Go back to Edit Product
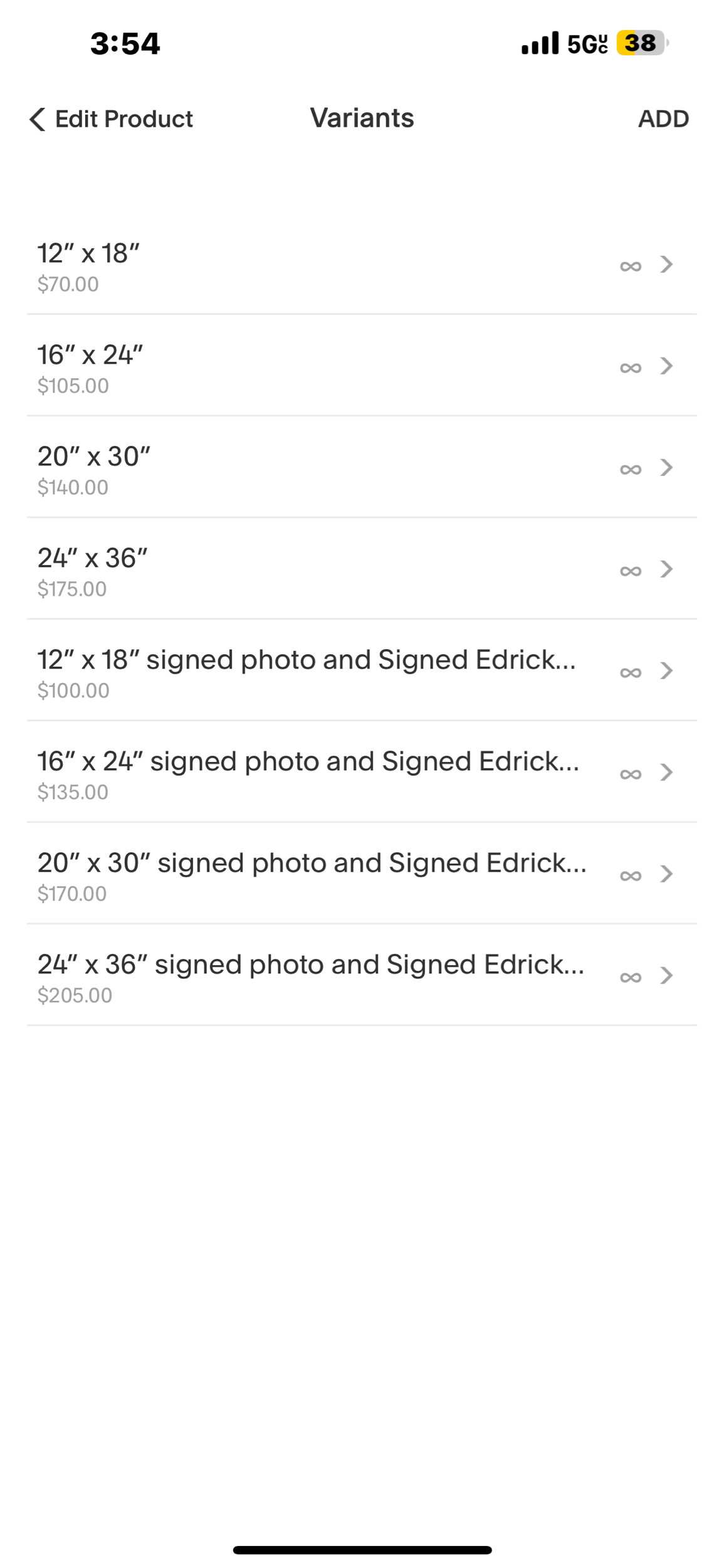 (x=112, y=119)
